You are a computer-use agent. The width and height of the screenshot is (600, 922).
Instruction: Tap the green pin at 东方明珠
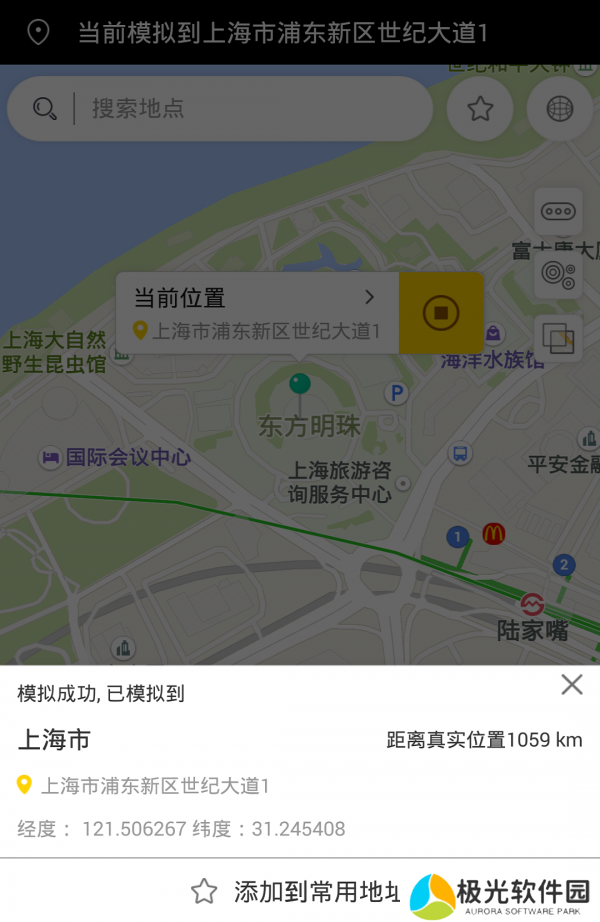click(299, 384)
